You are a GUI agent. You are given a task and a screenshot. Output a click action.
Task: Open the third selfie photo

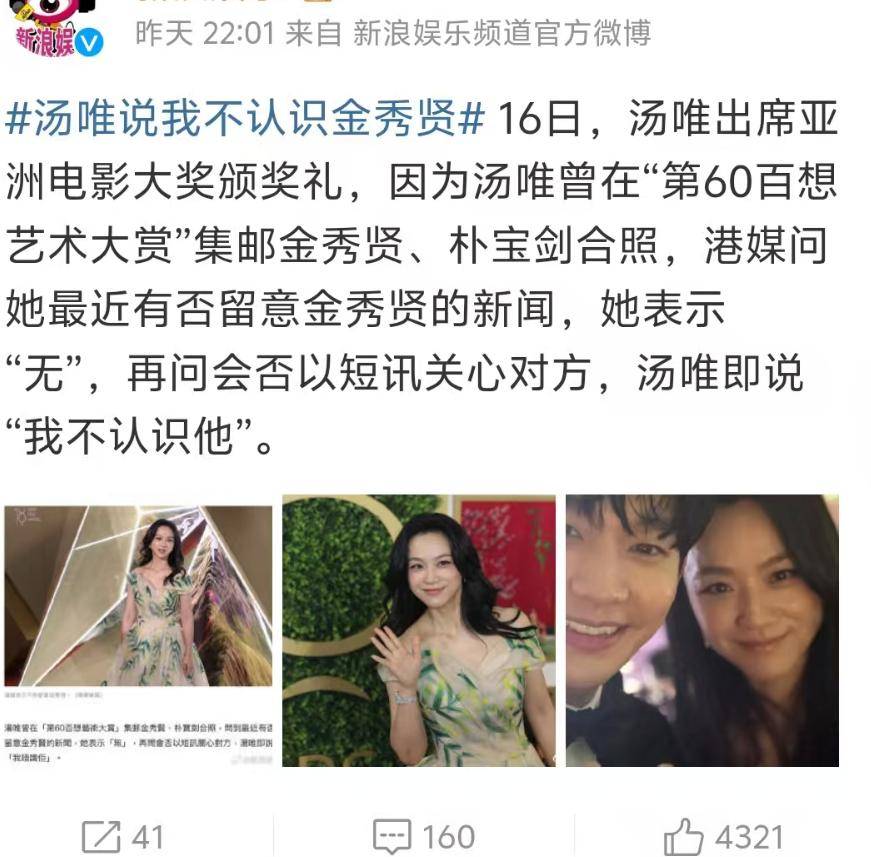702,631
